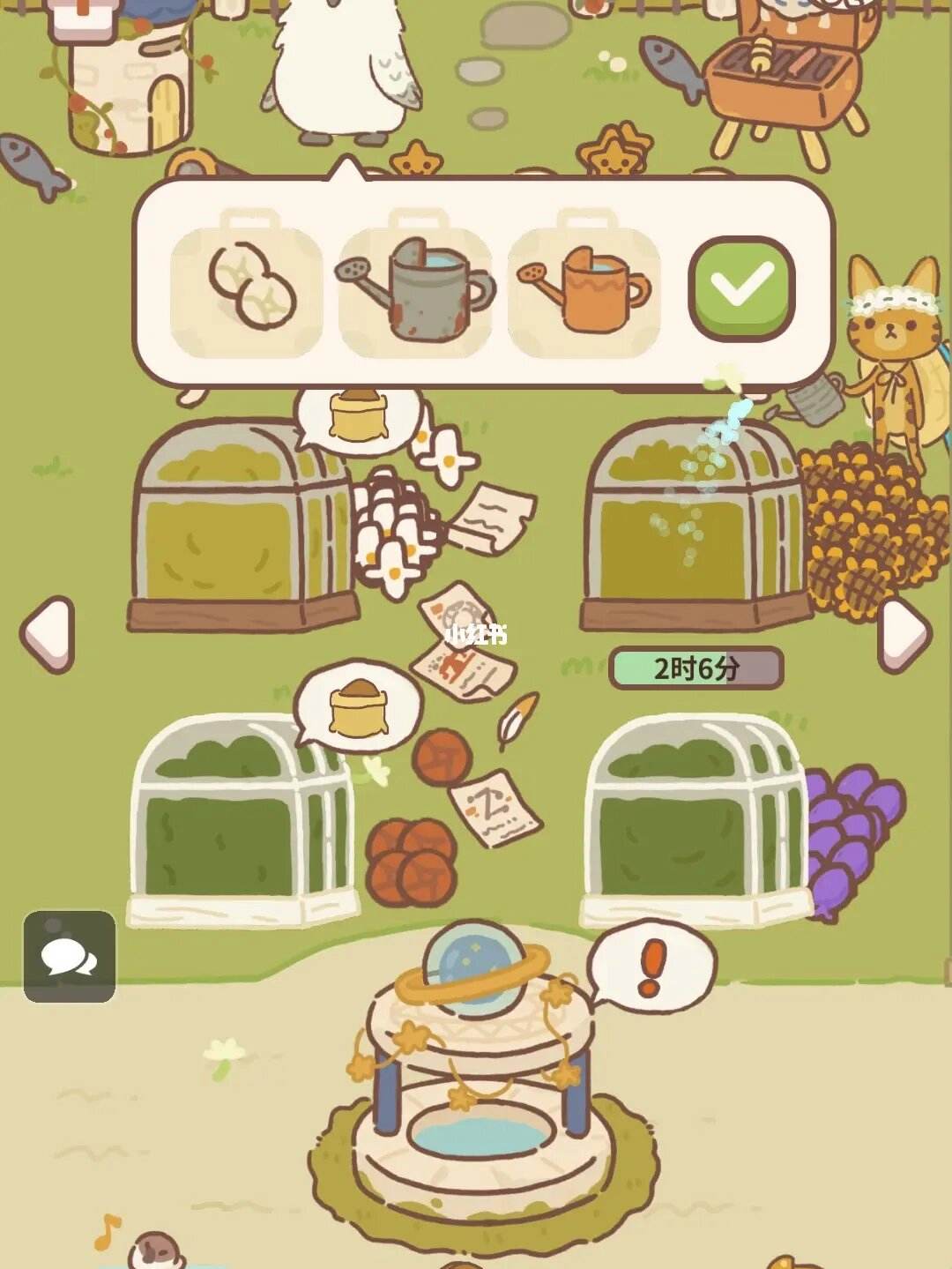
Task: Confirm selection with the green checkmark
Action: click(741, 288)
